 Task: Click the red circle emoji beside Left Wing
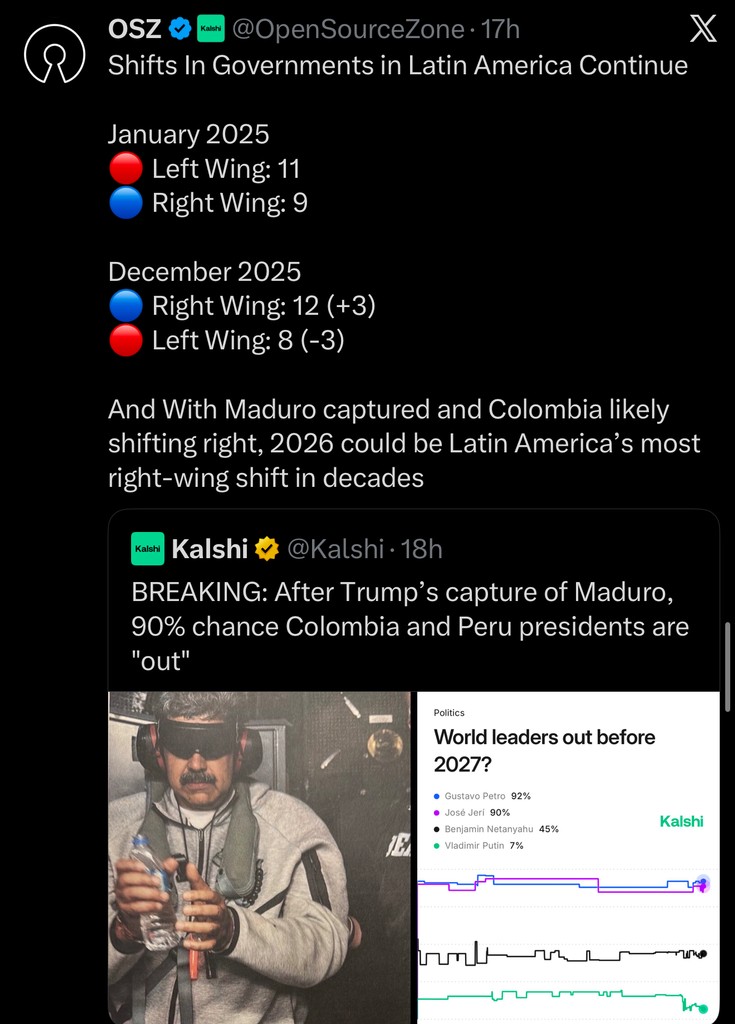click(124, 168)
